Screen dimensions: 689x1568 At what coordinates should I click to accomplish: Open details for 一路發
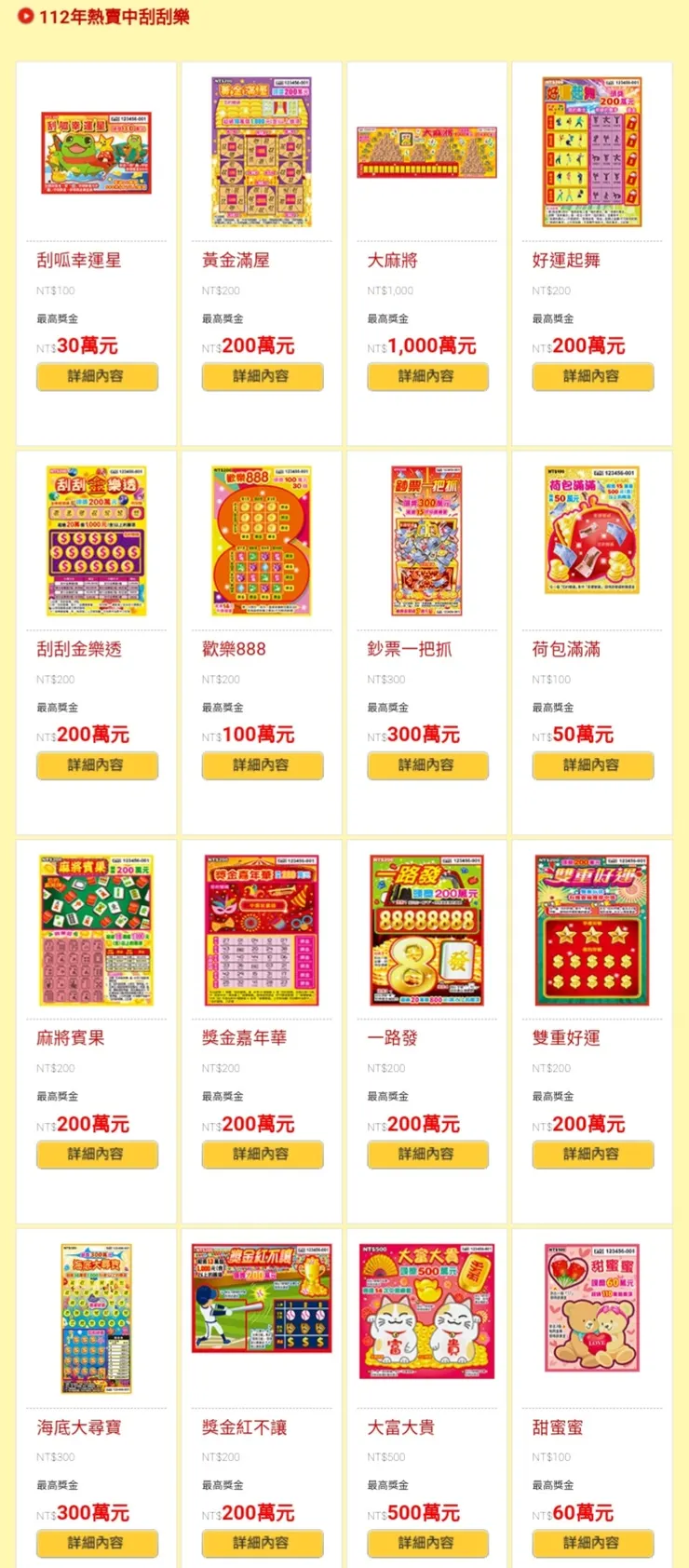(427, 1154)
